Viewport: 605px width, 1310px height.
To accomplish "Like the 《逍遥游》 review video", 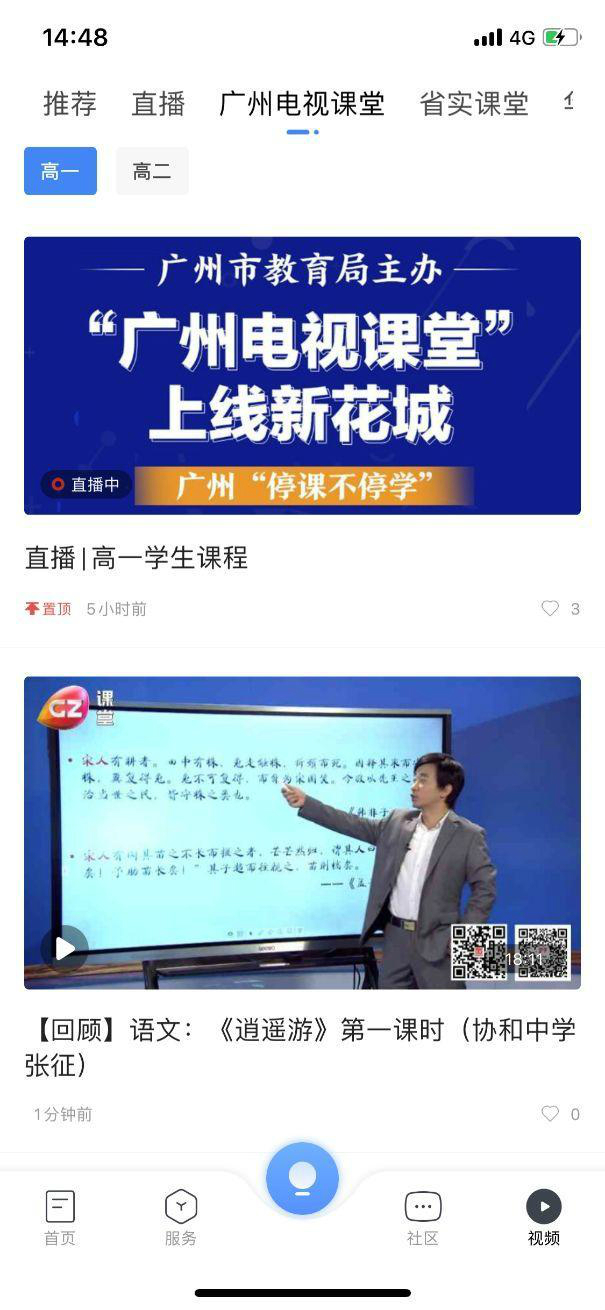I will click(x=550, y=1114).
